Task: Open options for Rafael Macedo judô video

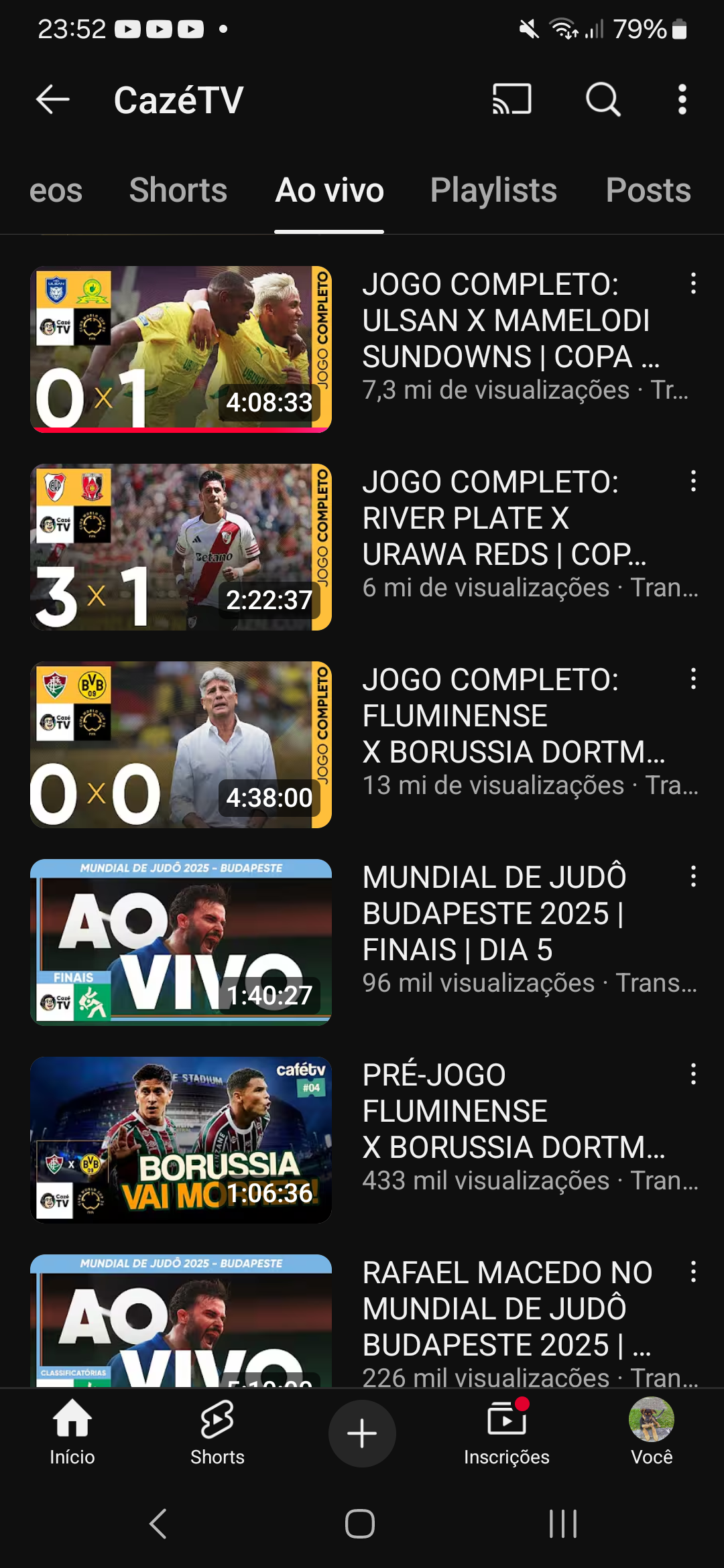Action: [693, 1271]
